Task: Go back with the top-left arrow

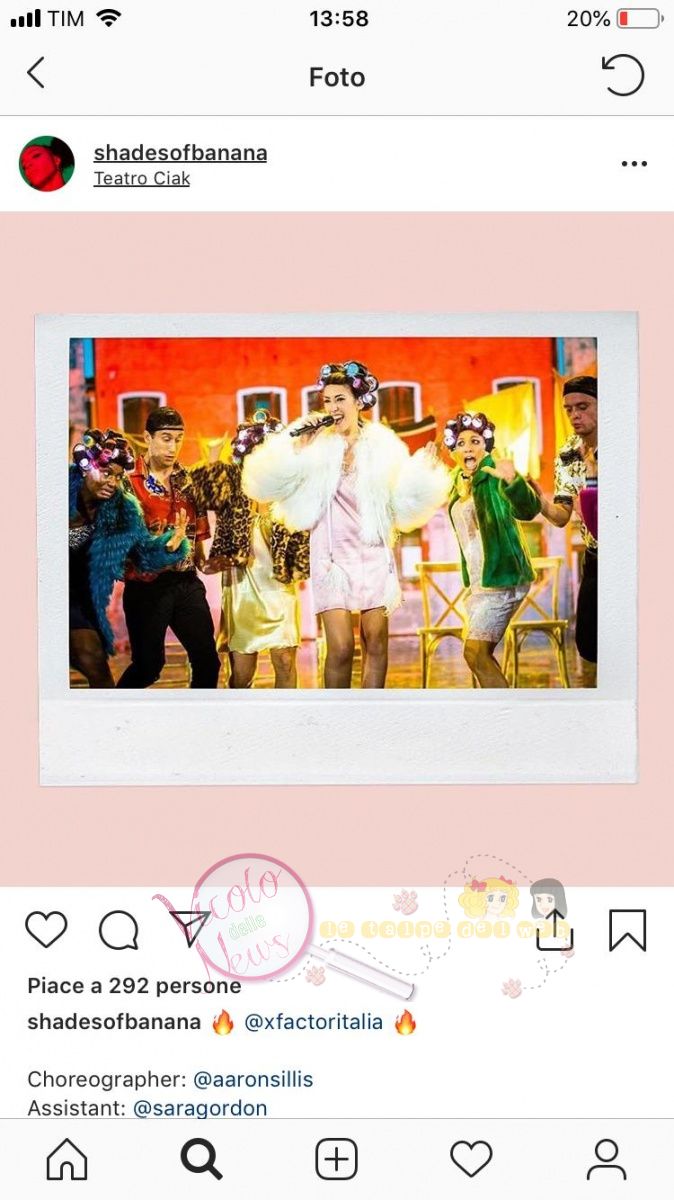Action: point(36,73)
